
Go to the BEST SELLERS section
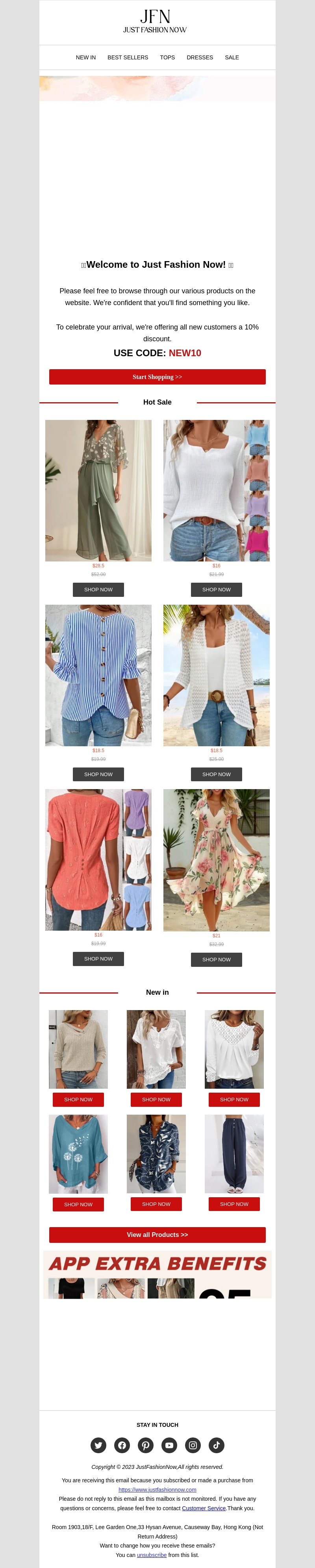127,58
